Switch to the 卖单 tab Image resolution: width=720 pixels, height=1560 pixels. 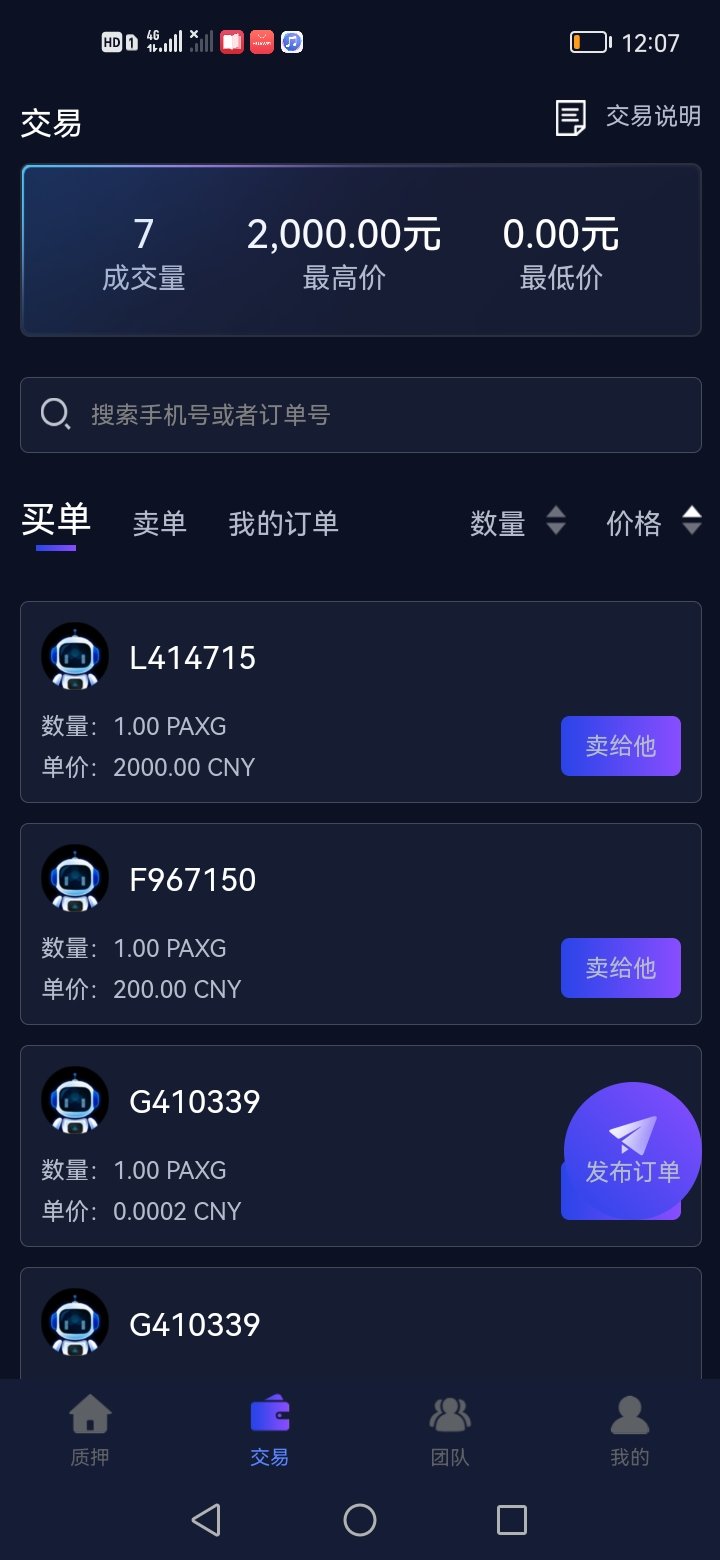[x=159, y=523]
